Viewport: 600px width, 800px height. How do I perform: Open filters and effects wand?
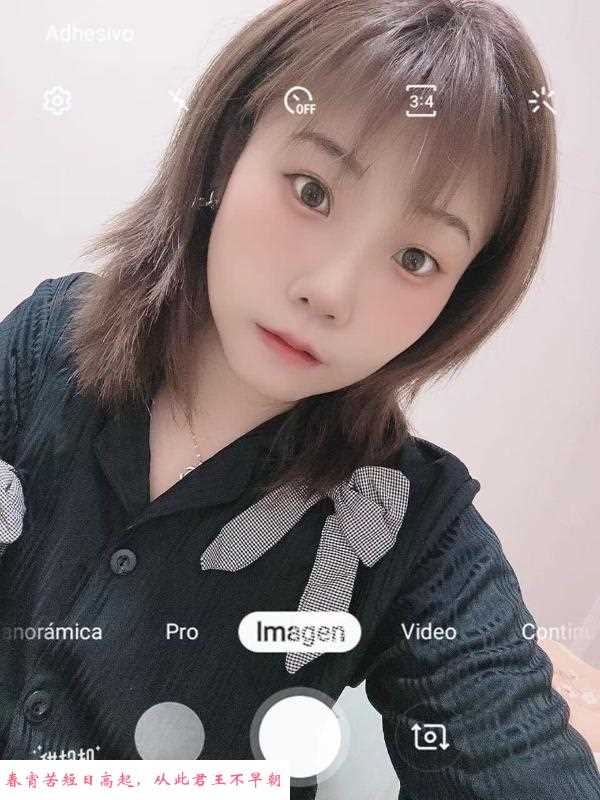[x=543, y=101]
